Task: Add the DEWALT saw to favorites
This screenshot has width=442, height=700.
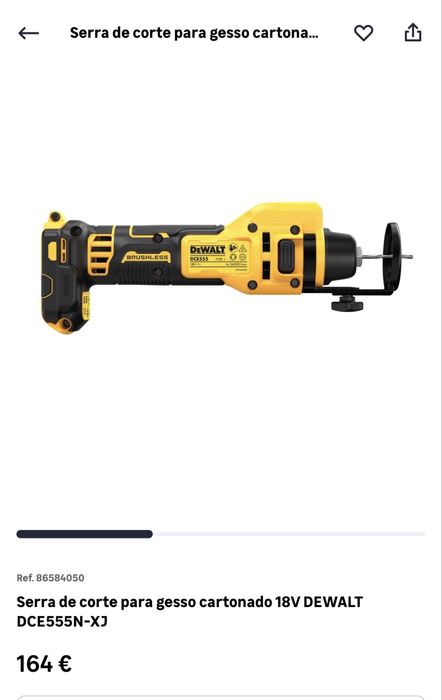Action: pyautogui.click(x=363, y=33)
